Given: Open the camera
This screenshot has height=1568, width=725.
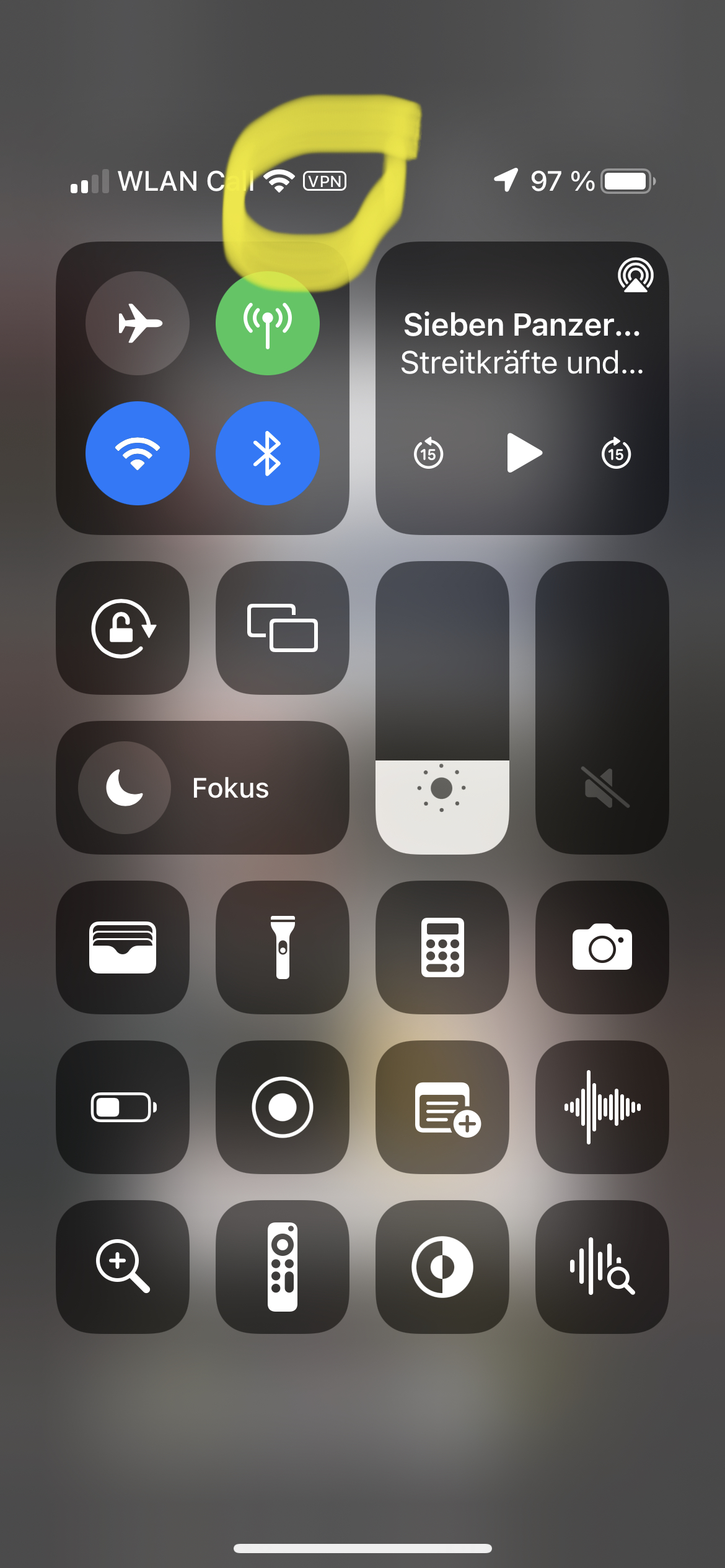Looking at the screenshot, I should coord(602,947).
